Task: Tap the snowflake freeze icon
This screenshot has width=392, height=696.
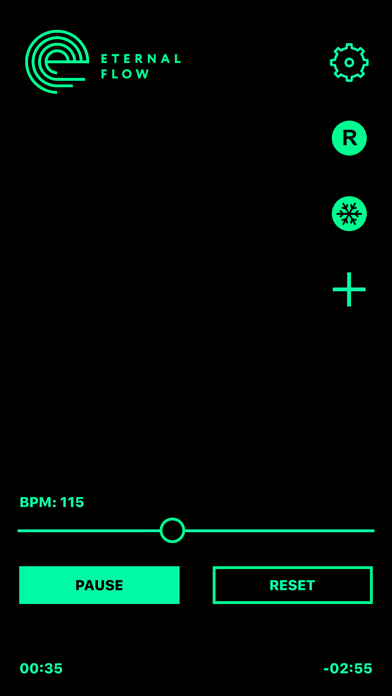Action: 349,214
